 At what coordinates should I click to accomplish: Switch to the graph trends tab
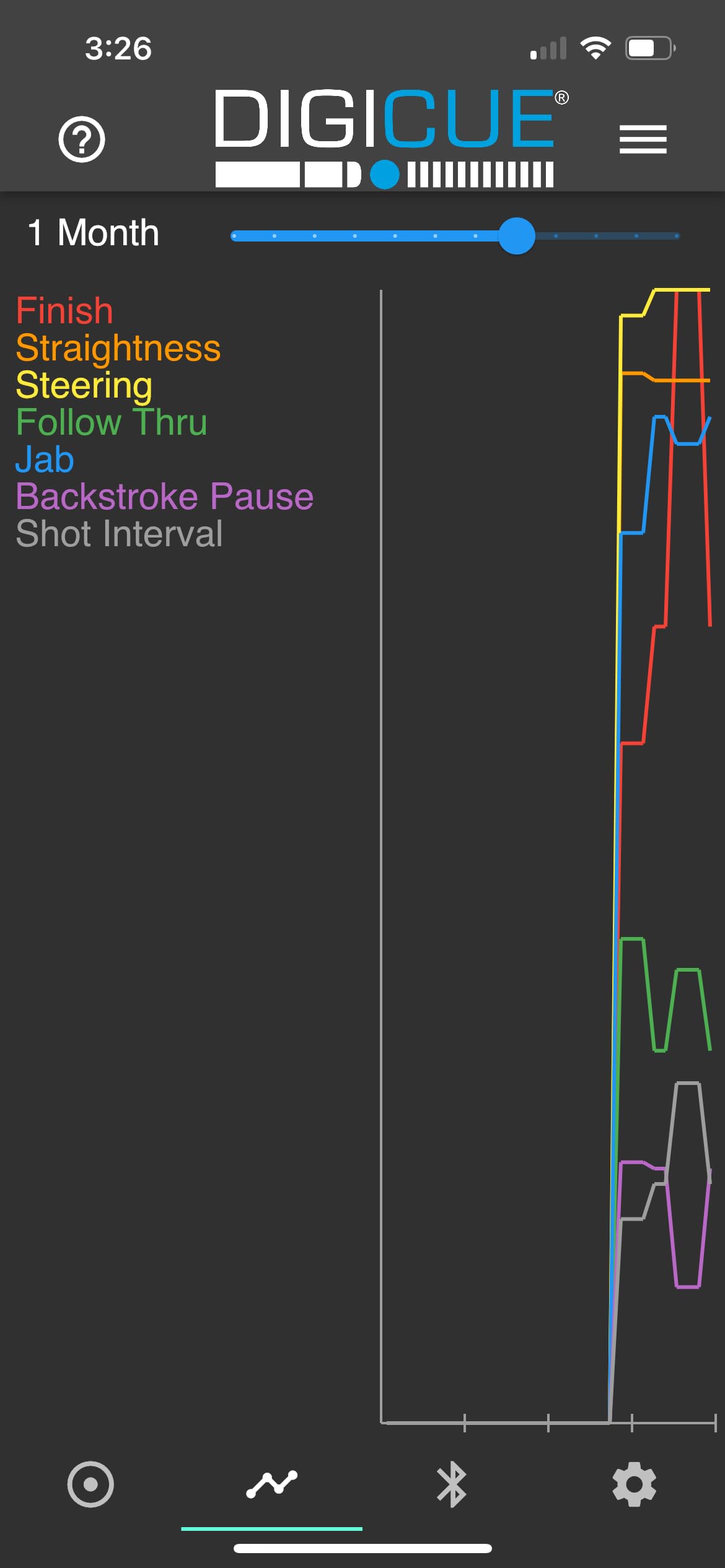click(271, 1484)
